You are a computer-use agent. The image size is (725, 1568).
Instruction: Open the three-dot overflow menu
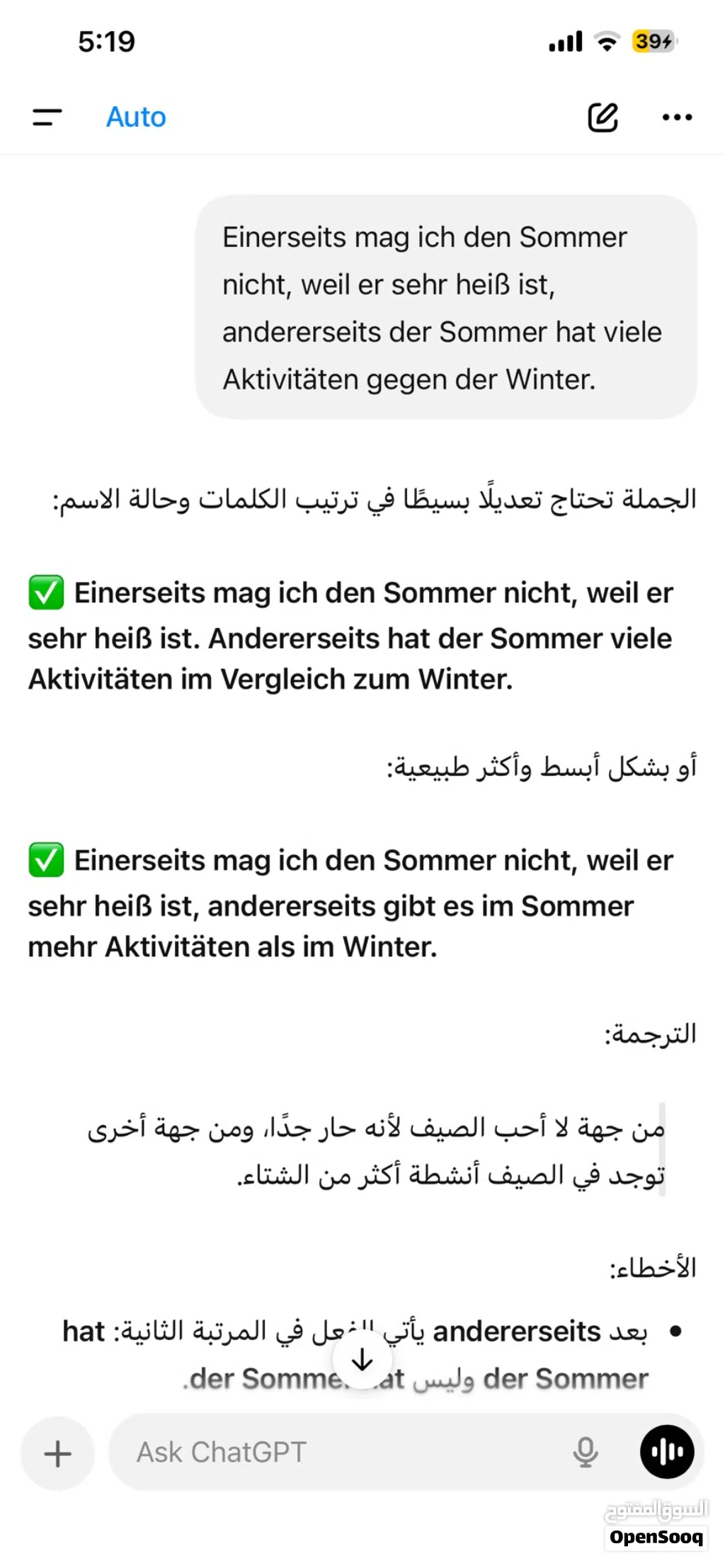coord(677,118)
